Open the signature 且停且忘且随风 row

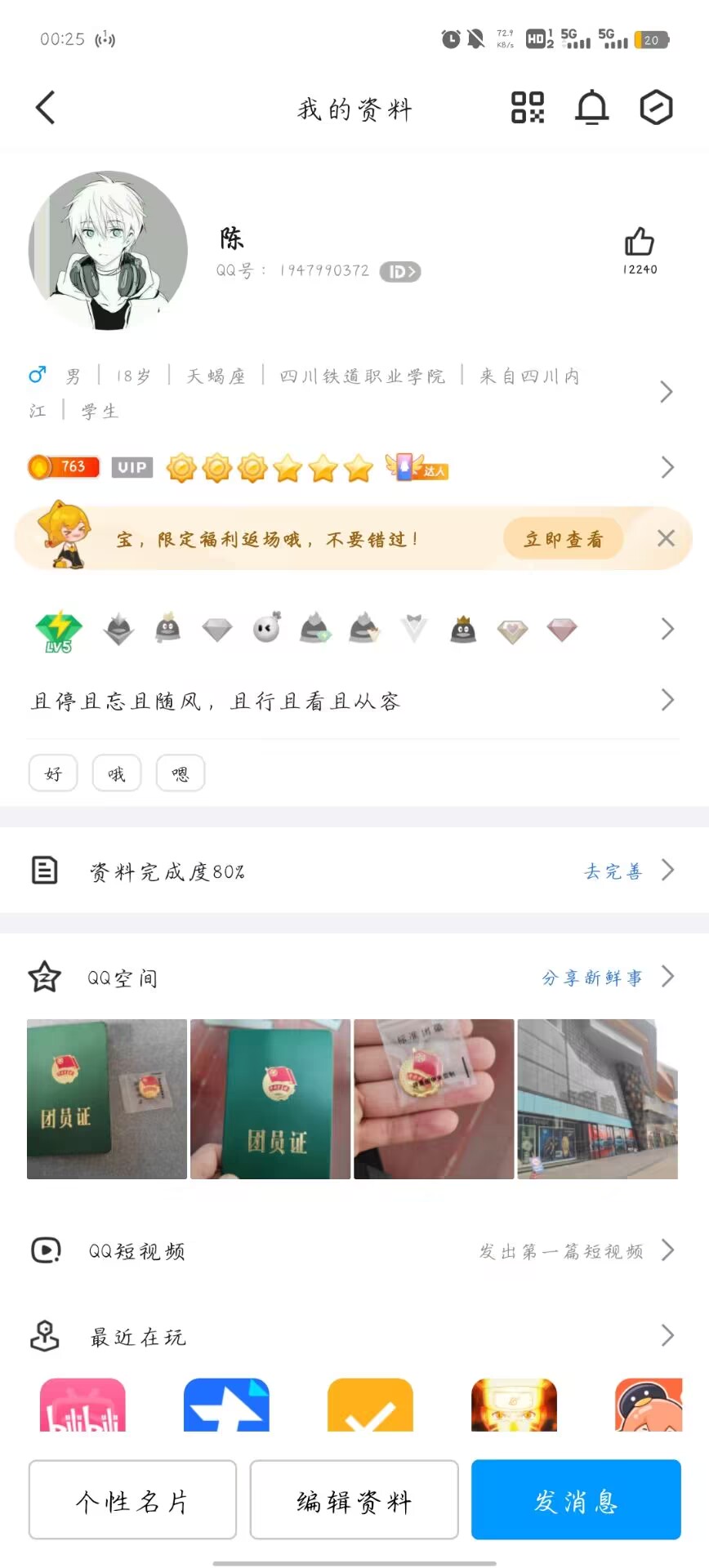click(x=354, y=701)
